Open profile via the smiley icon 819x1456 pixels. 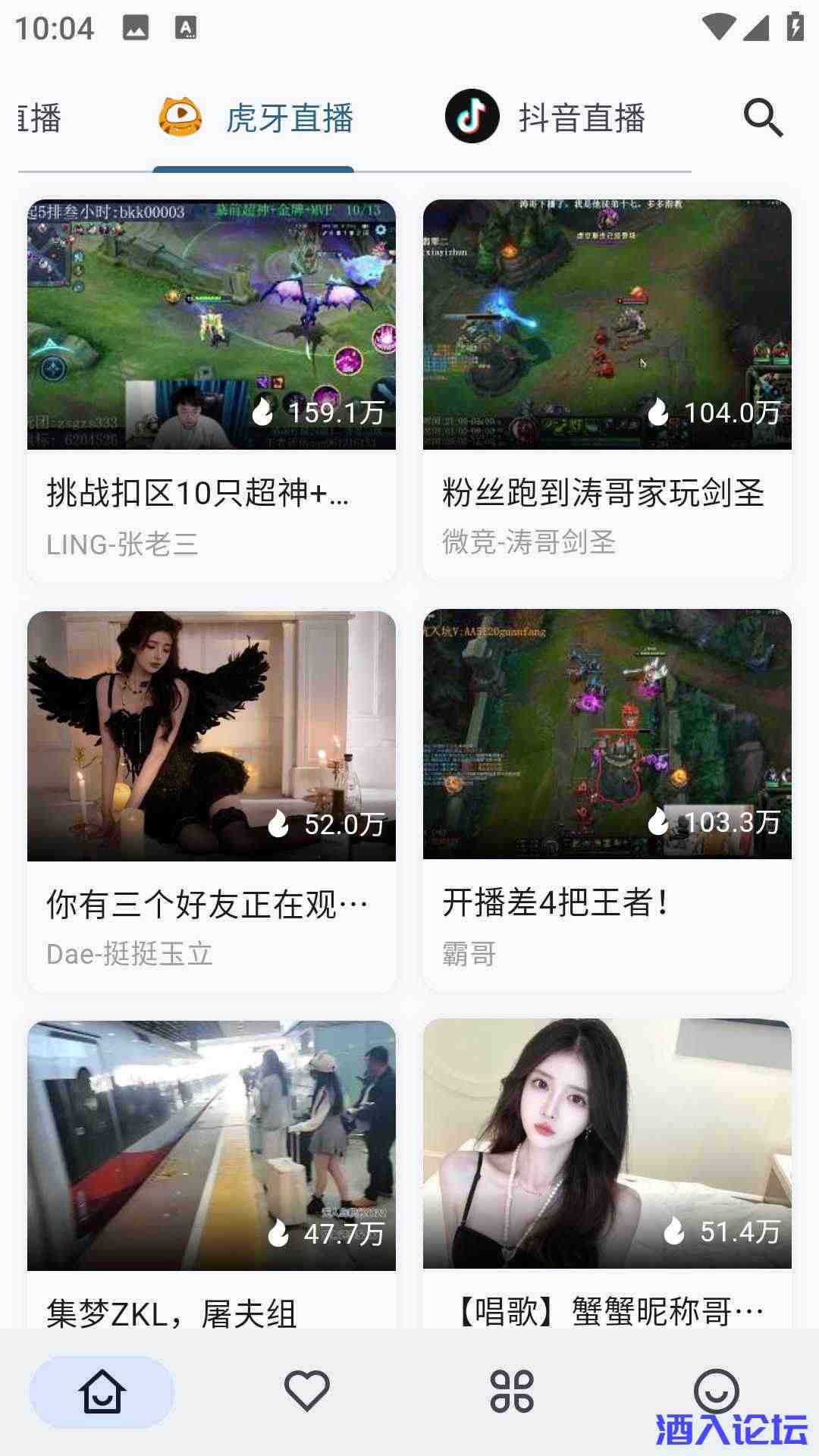(717, 1392)
